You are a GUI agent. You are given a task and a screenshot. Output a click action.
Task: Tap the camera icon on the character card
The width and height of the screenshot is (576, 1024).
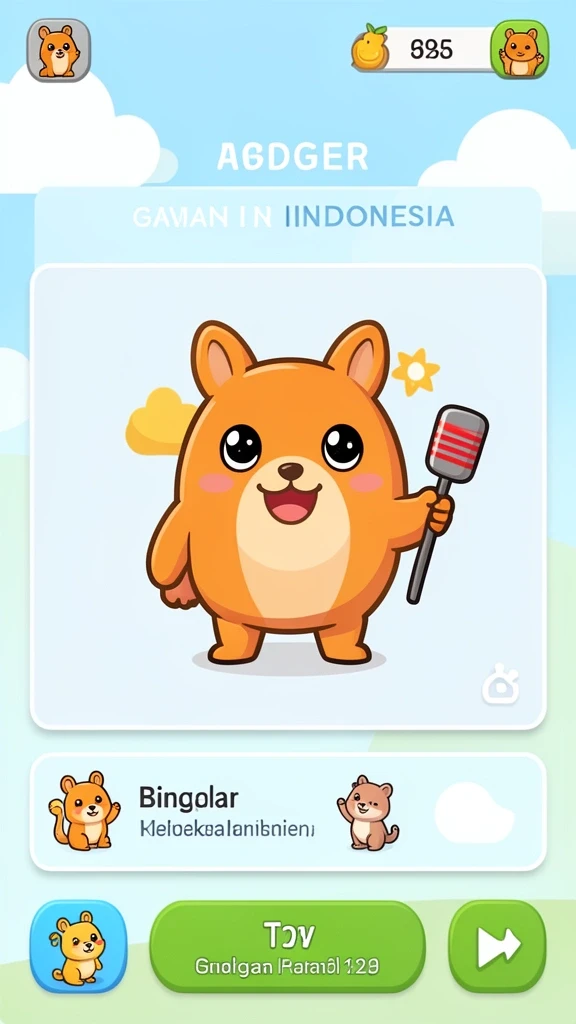[x=500, y=684]
